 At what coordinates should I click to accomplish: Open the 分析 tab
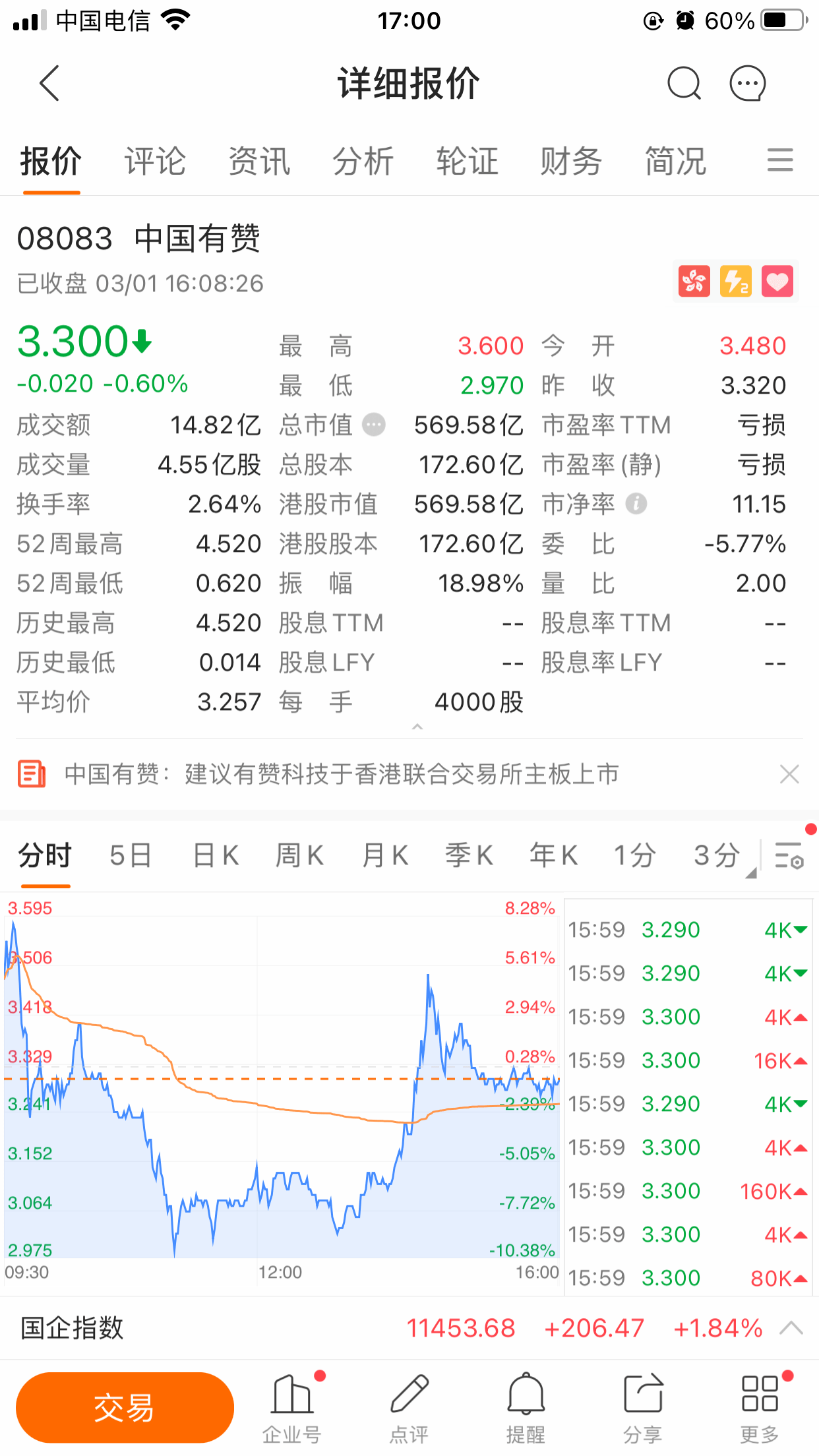click(x=363, y=161)
